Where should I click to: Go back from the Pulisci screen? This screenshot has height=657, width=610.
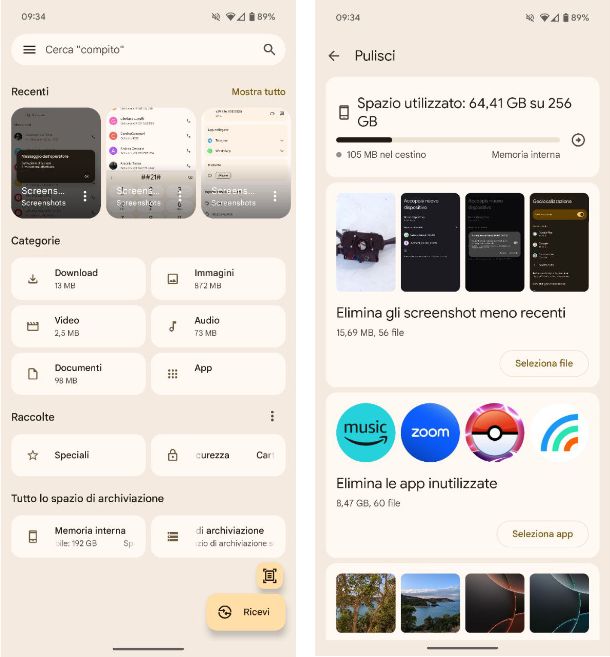[334, 56]
